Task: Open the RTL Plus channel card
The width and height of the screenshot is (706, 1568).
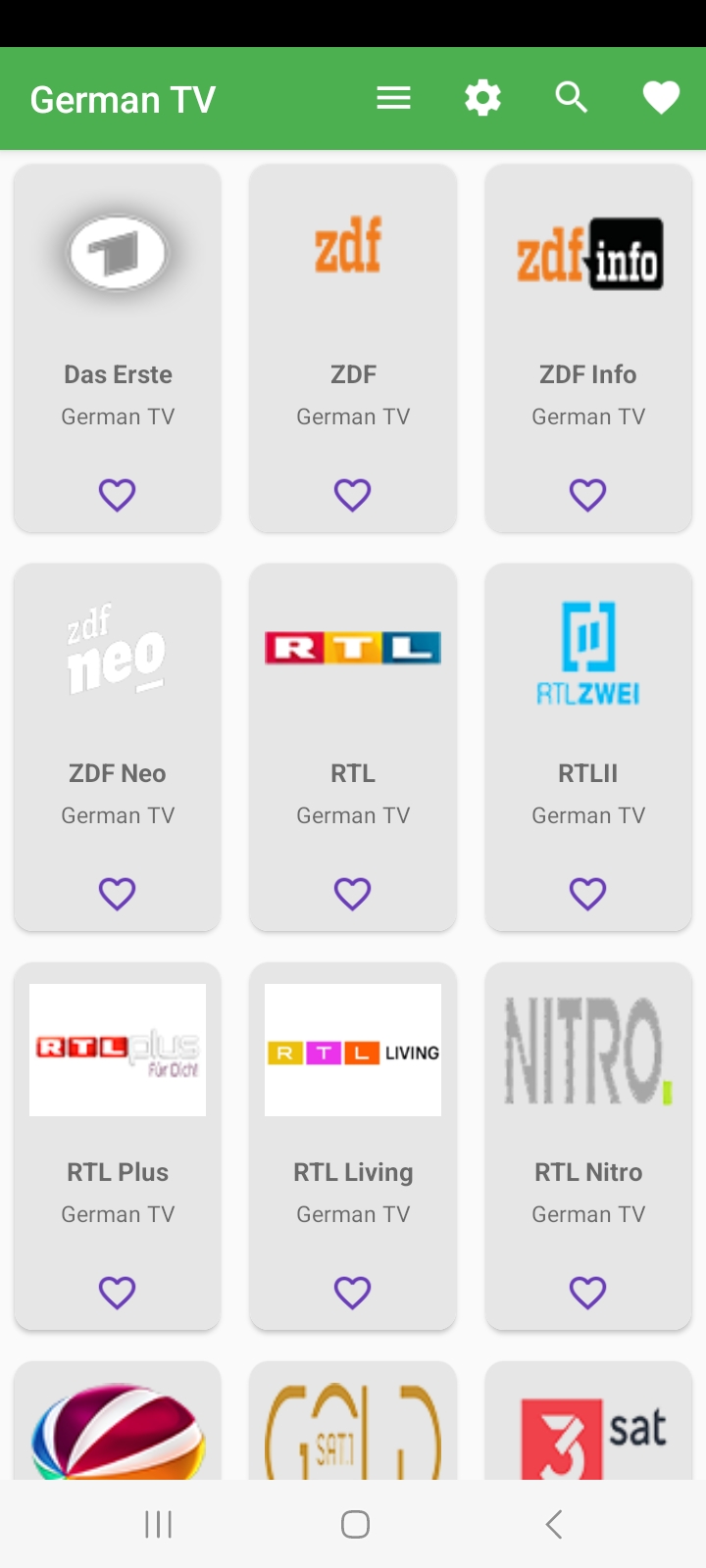Action: pyautogui.click(x=118, y=1146)
